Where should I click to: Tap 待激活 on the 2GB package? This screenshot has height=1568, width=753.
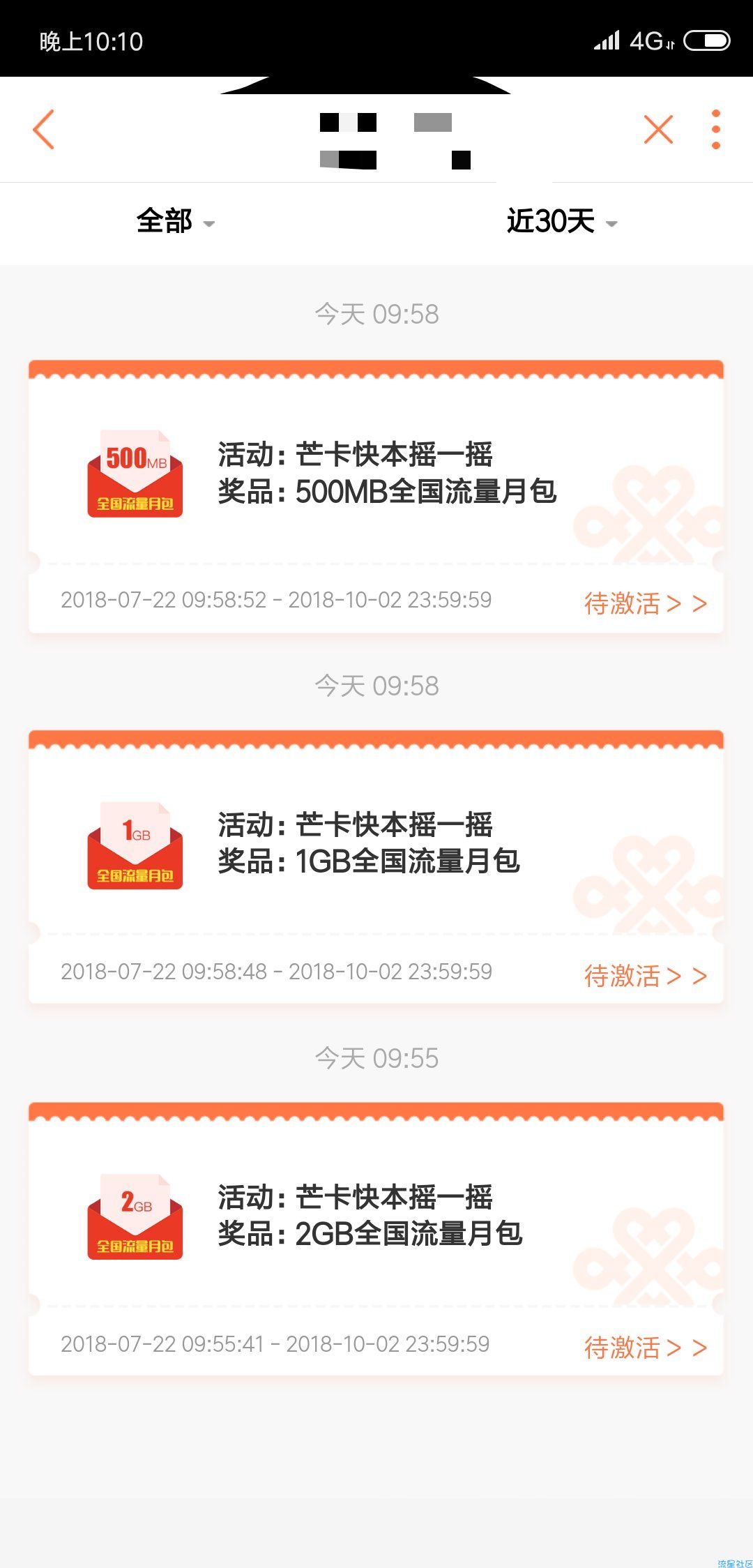[646, 1347]
